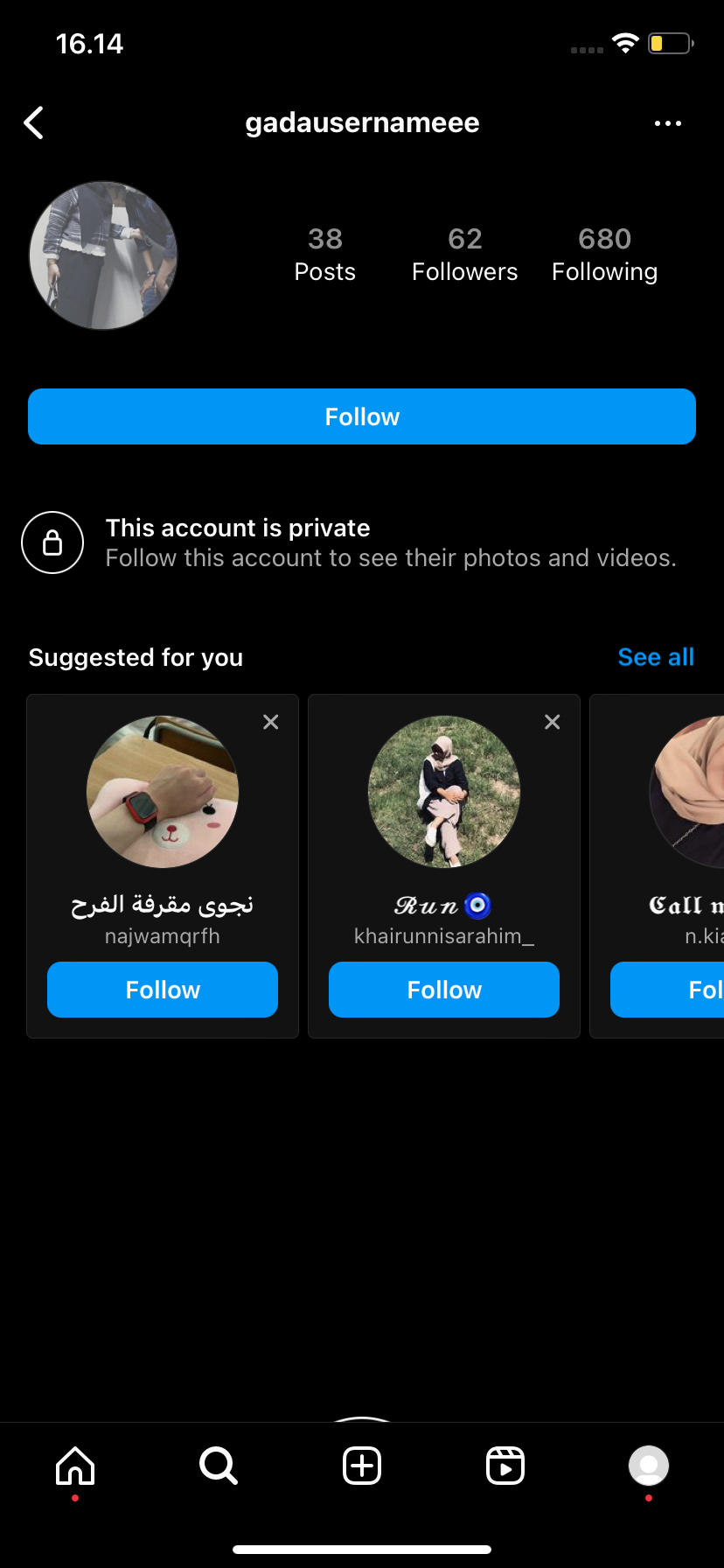Open the Reels tab
This screenshot has height=1568, width=724.
(505, 1466)
